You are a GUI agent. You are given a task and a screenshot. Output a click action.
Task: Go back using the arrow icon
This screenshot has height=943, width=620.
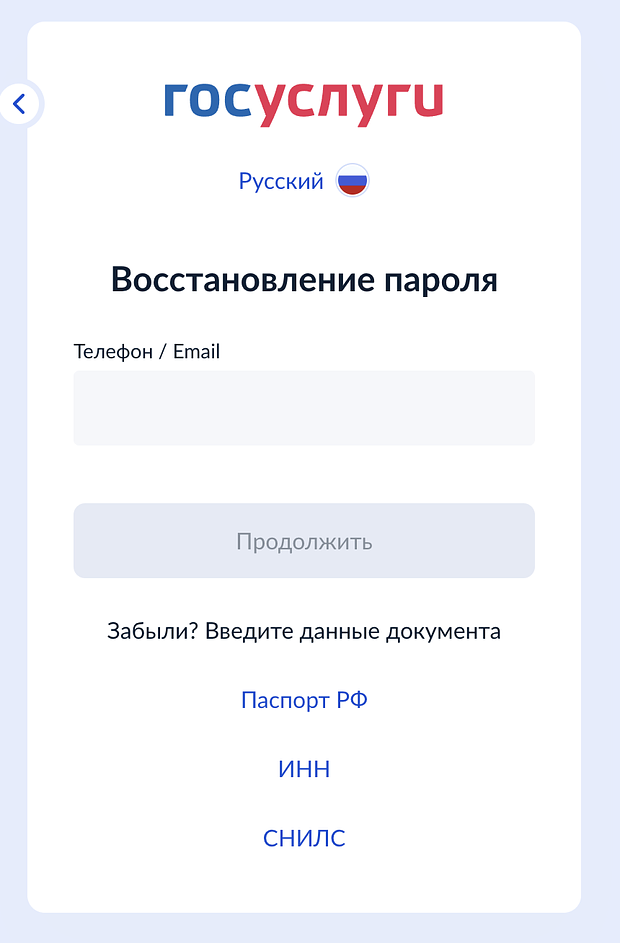tap(19, 102)
